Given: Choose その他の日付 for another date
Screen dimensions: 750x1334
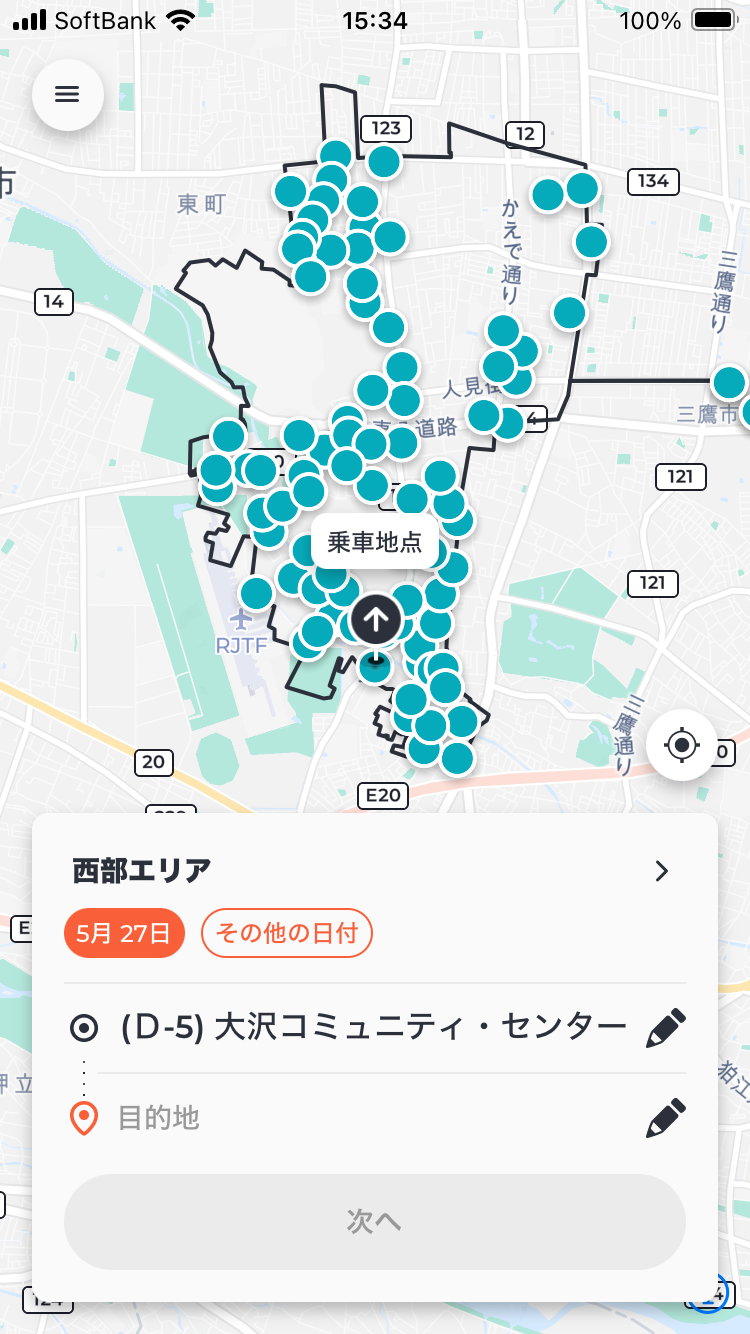Looking at the screenshot, I should click(287, 934).
